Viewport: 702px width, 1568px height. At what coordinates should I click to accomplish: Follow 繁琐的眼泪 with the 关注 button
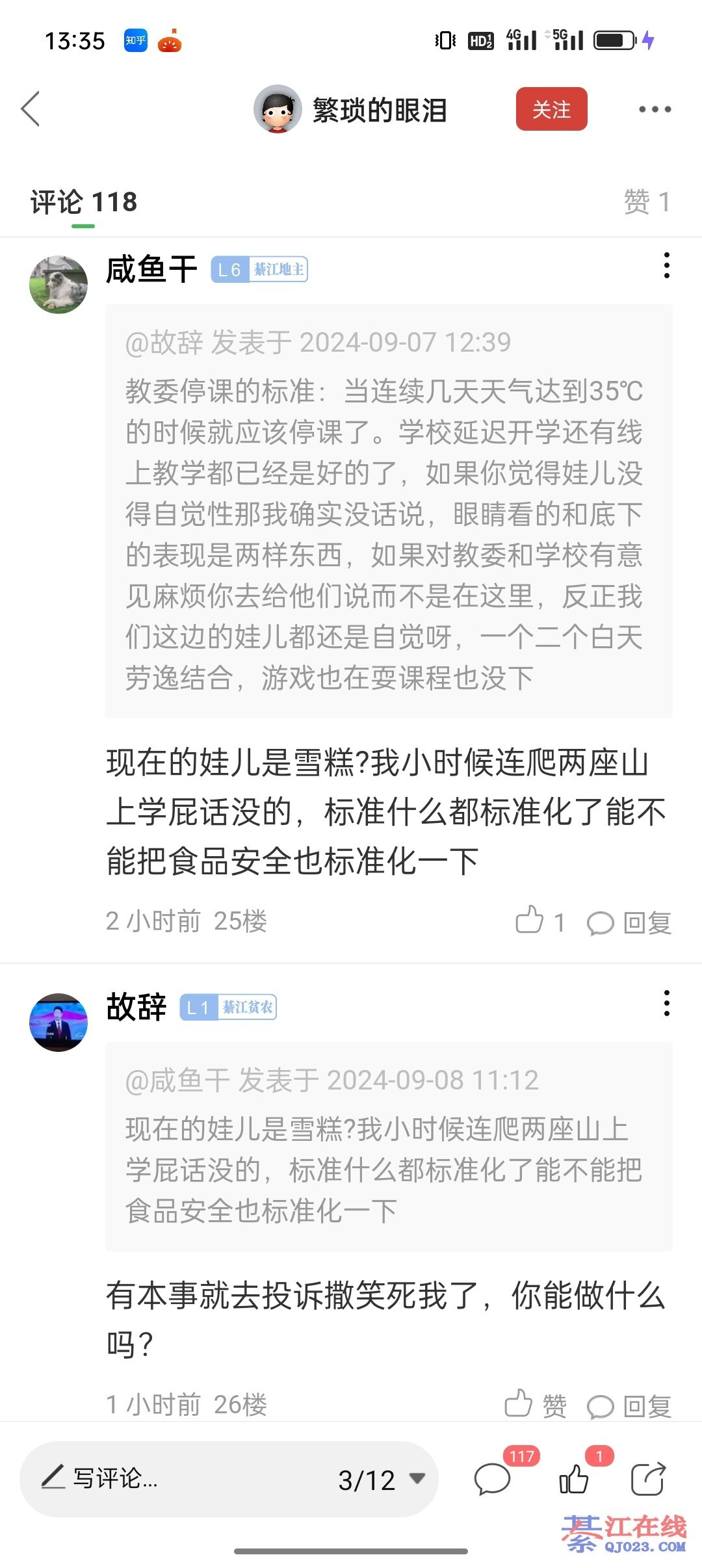click(x=551, y=109)
